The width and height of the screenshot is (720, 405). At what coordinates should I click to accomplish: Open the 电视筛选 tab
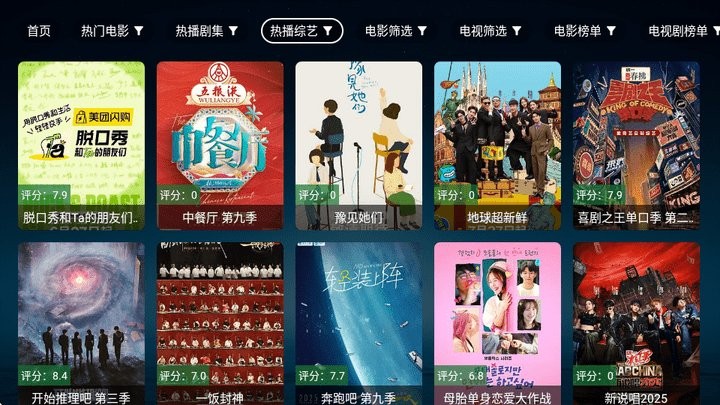click(490, 31)
